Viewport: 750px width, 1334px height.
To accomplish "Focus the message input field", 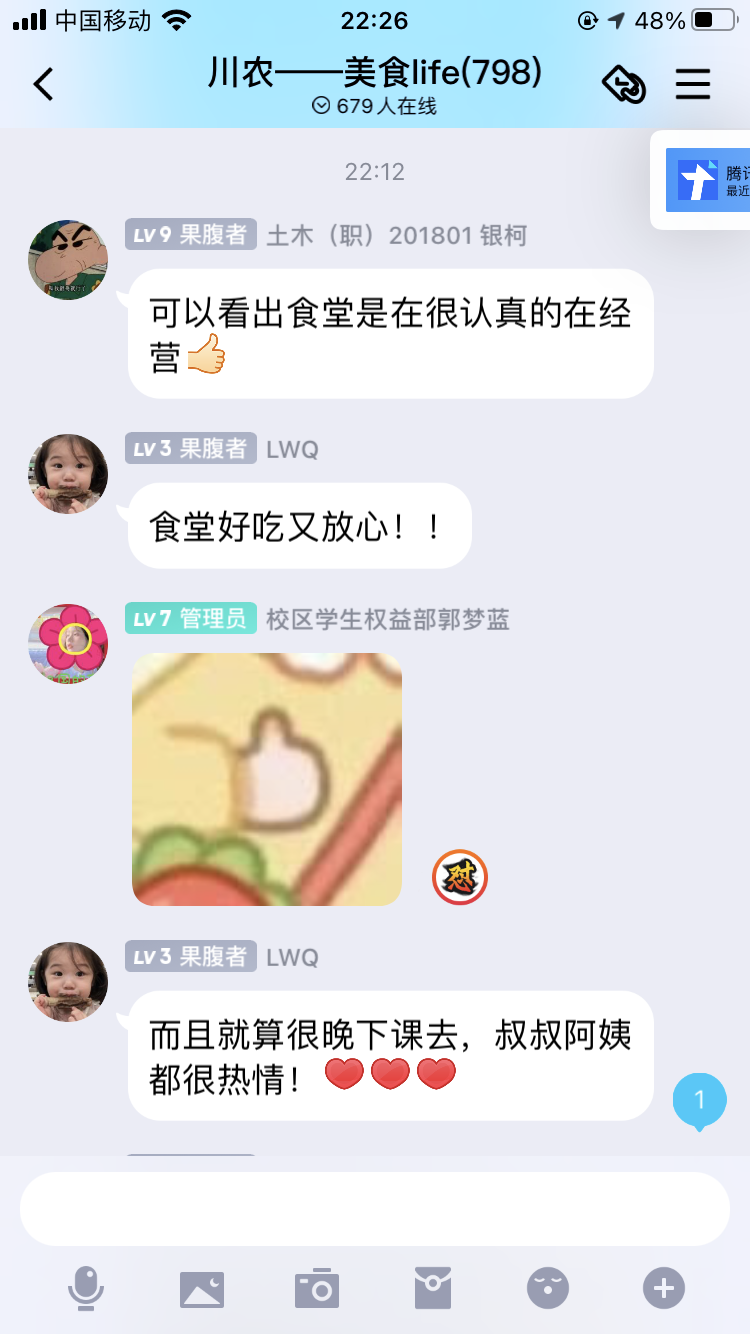I will pos(375,1209).
